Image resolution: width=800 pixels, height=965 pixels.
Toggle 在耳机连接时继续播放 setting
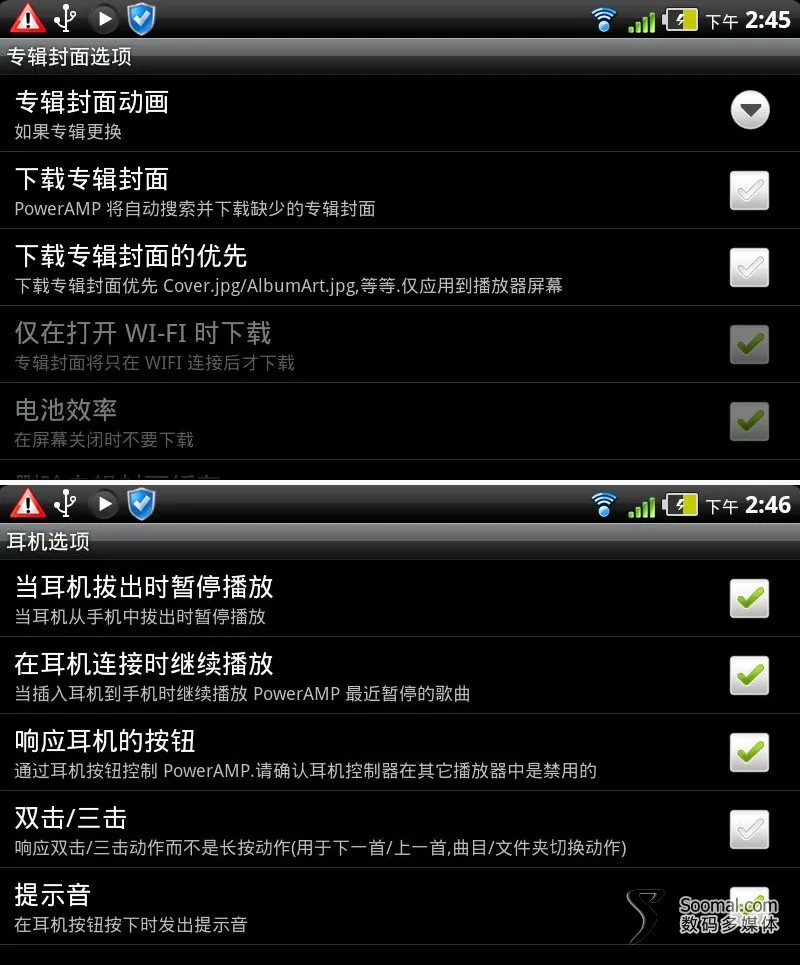(x=749, y=675)
